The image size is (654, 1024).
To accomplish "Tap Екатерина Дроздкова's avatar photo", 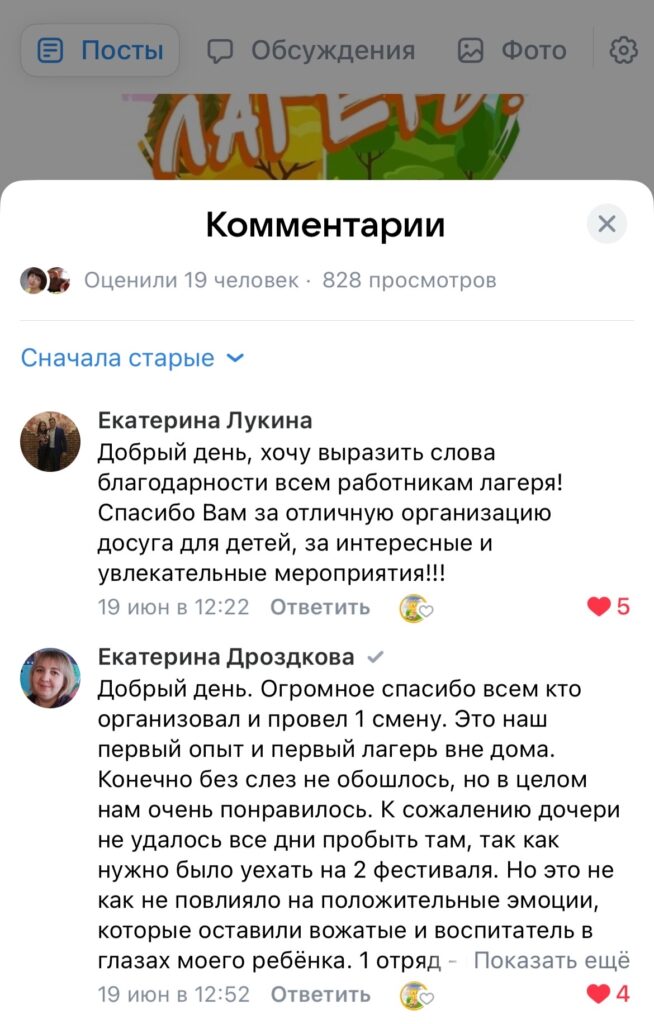I will [x=50, y=678].
